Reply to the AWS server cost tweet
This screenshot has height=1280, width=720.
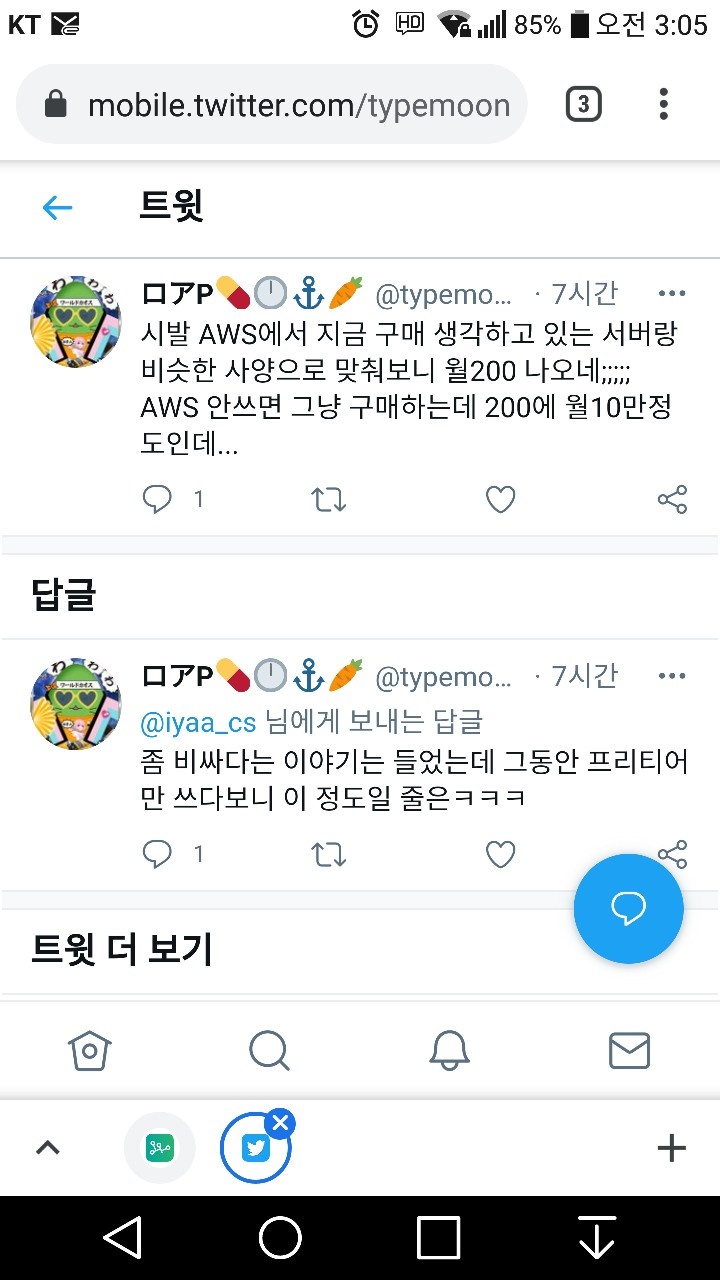click(x=158, y=499)
